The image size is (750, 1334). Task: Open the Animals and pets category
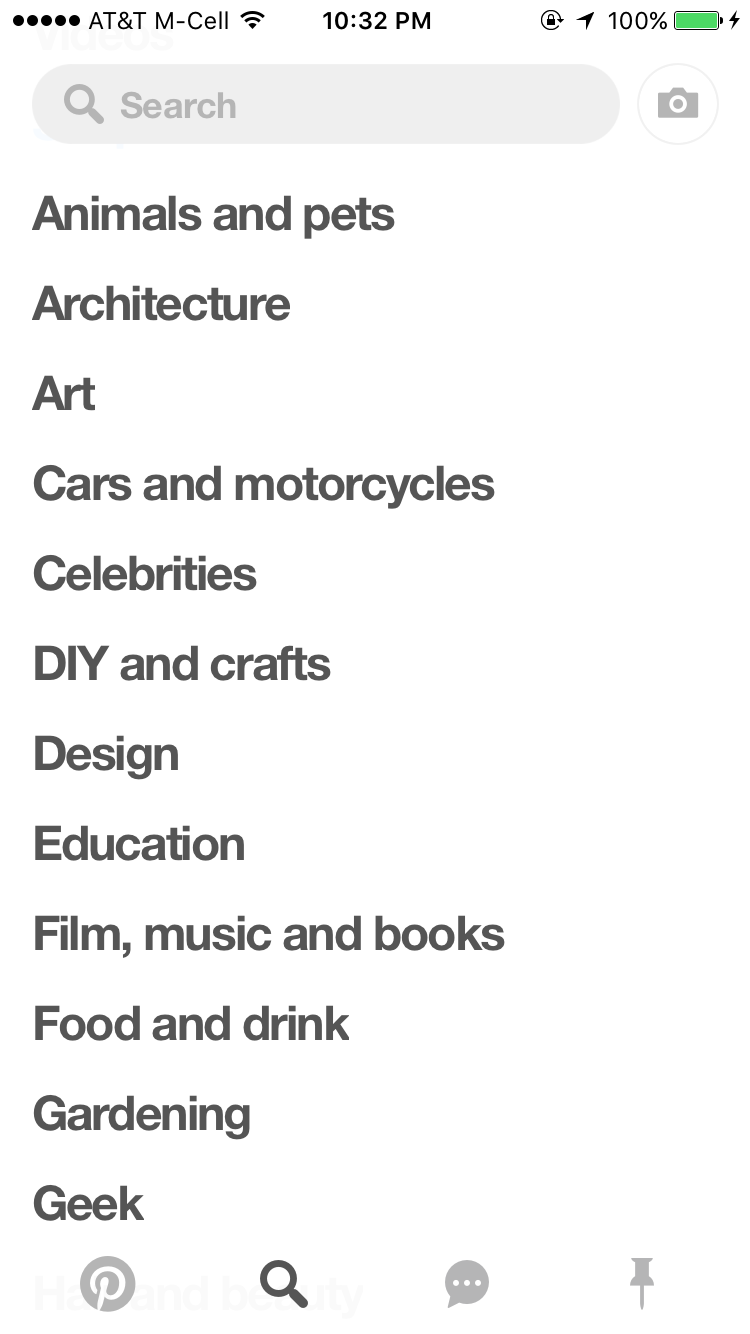coord(214,214)
